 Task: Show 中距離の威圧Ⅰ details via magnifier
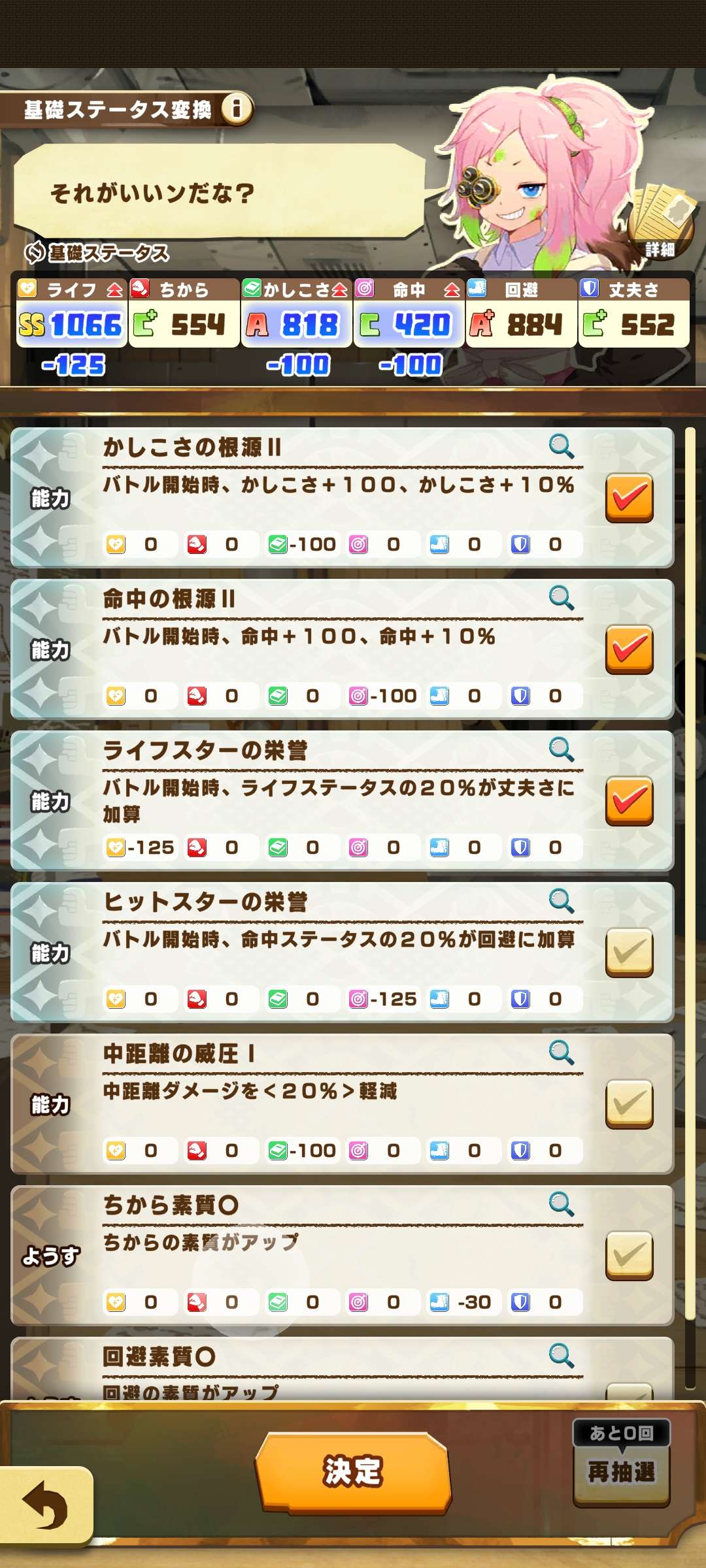pyautogui.click(x=561, y=1053)
